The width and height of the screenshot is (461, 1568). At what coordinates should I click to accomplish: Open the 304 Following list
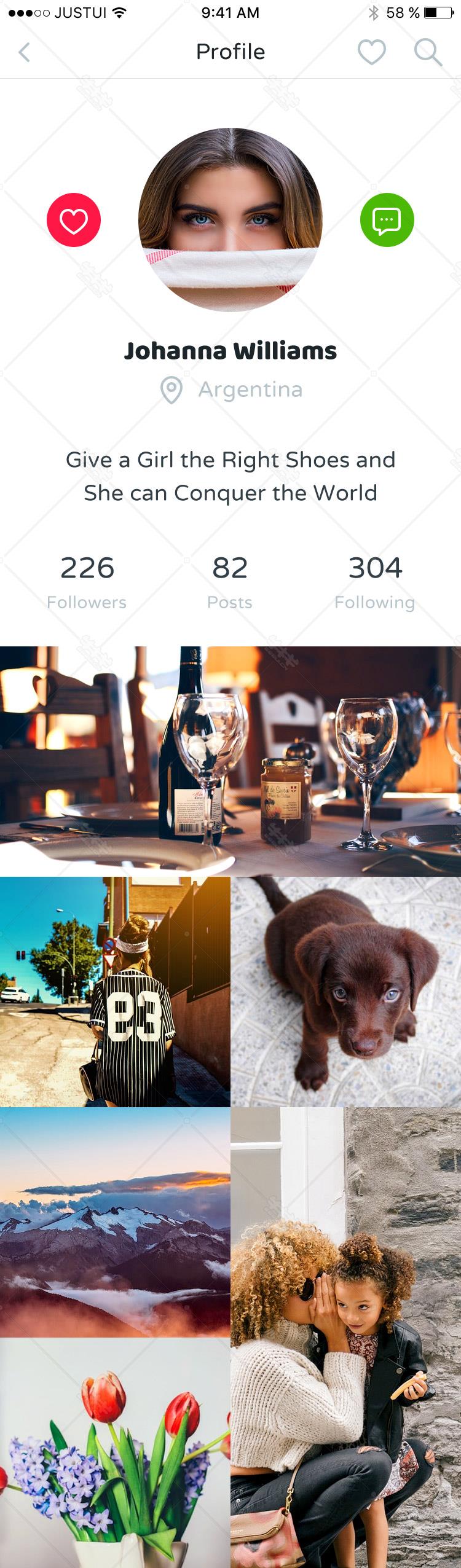375,581
